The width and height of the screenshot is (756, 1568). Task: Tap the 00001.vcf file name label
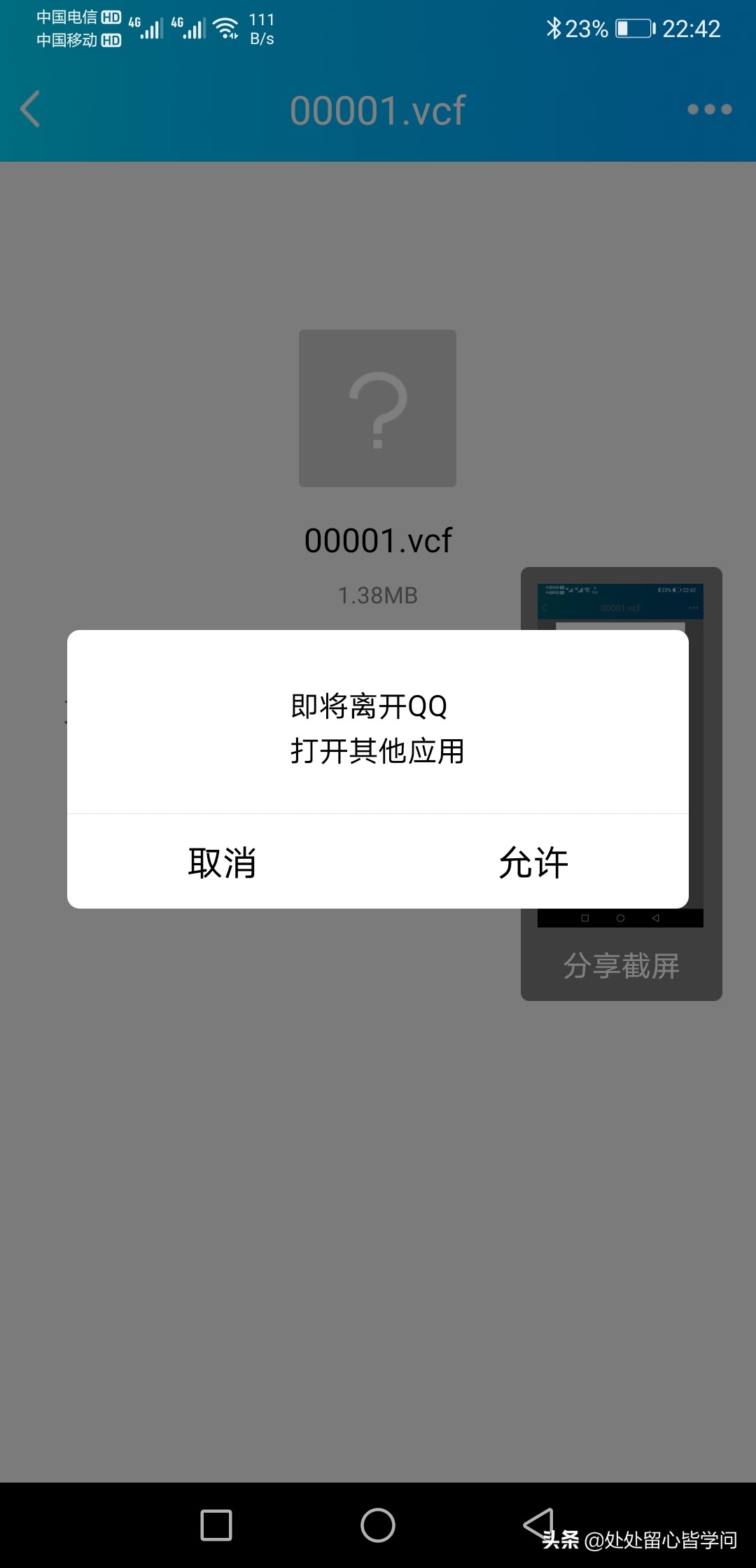pyautogui.click(x=378, y=540)
